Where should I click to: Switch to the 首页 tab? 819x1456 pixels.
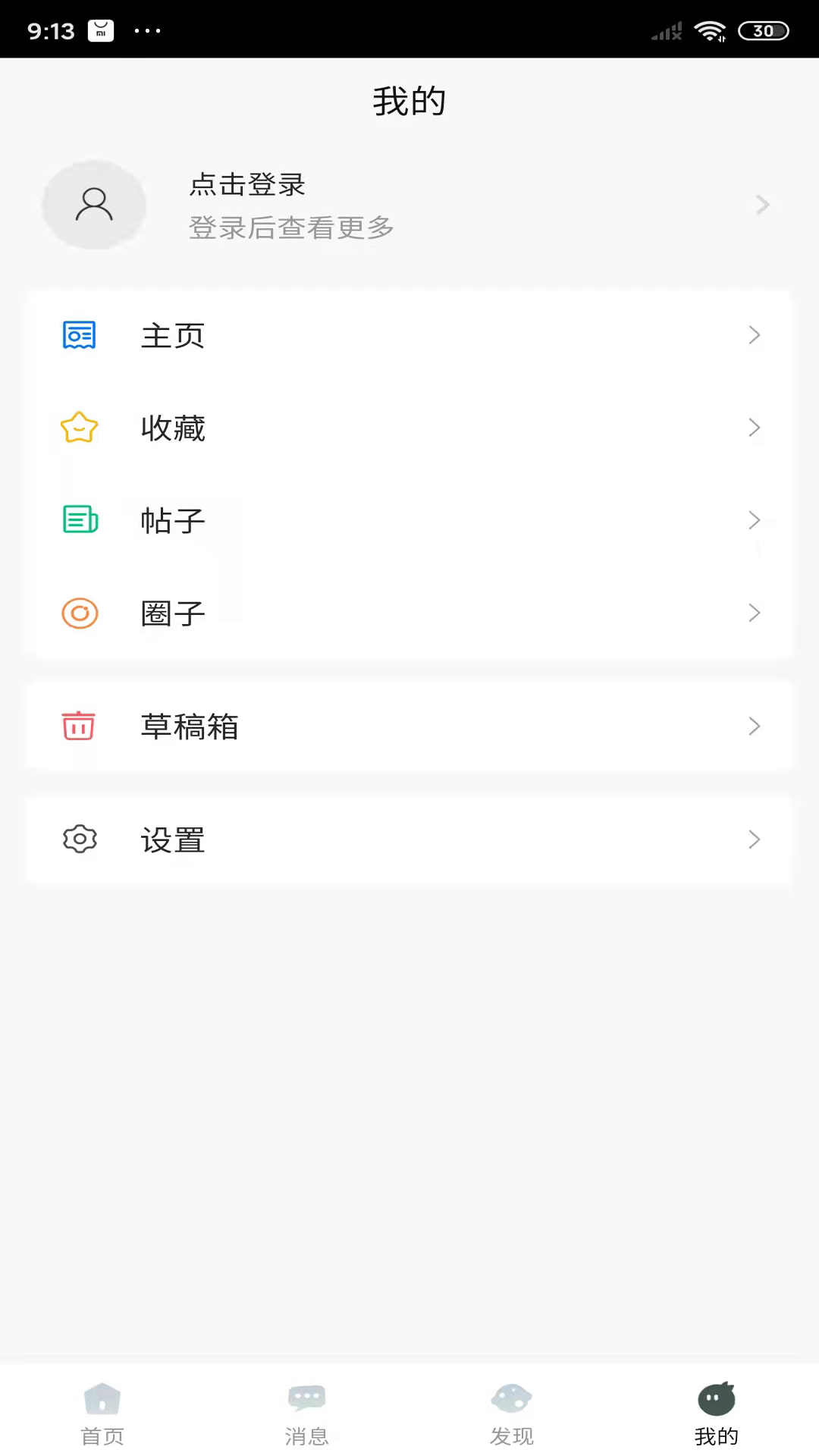tap(102, 1410)
